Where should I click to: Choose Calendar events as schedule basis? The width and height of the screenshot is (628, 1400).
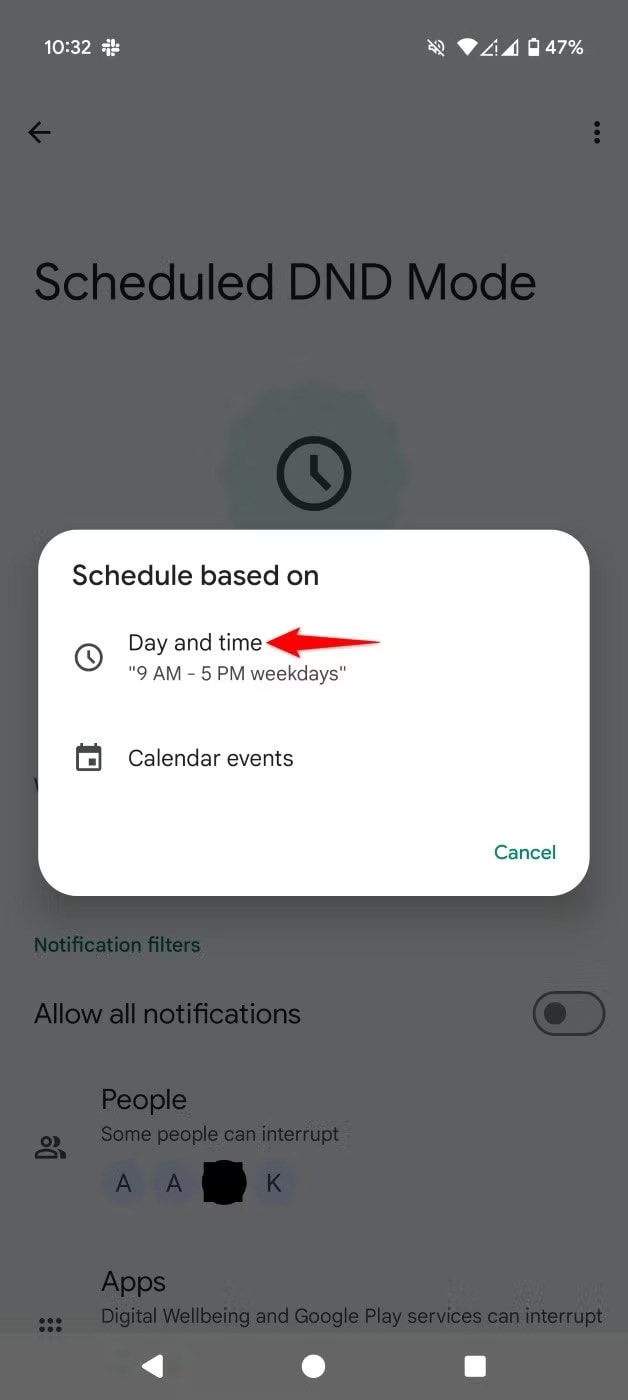(210, 758)
